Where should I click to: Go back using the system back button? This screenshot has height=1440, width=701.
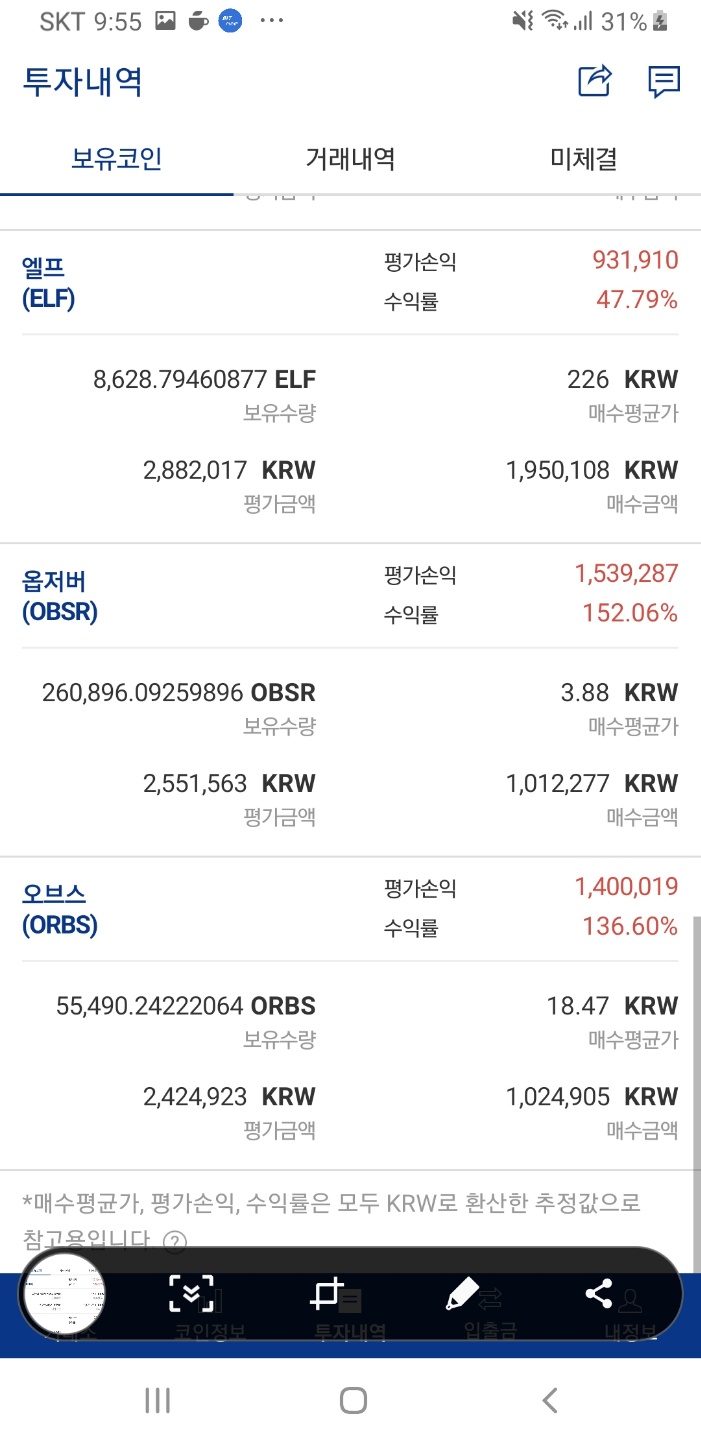(549, 1400)
